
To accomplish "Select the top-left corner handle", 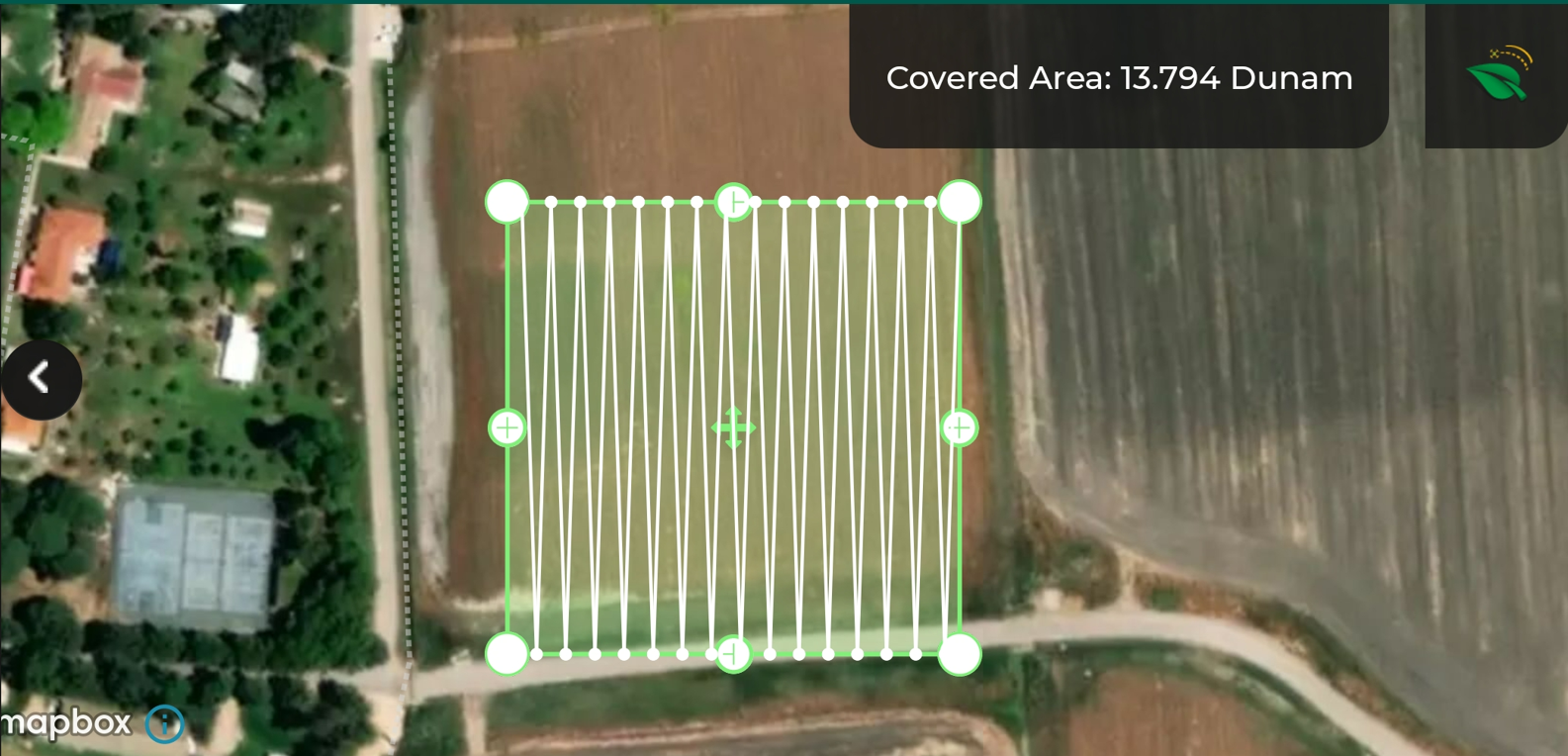I will pyautogui.click(x=507, y=202).
